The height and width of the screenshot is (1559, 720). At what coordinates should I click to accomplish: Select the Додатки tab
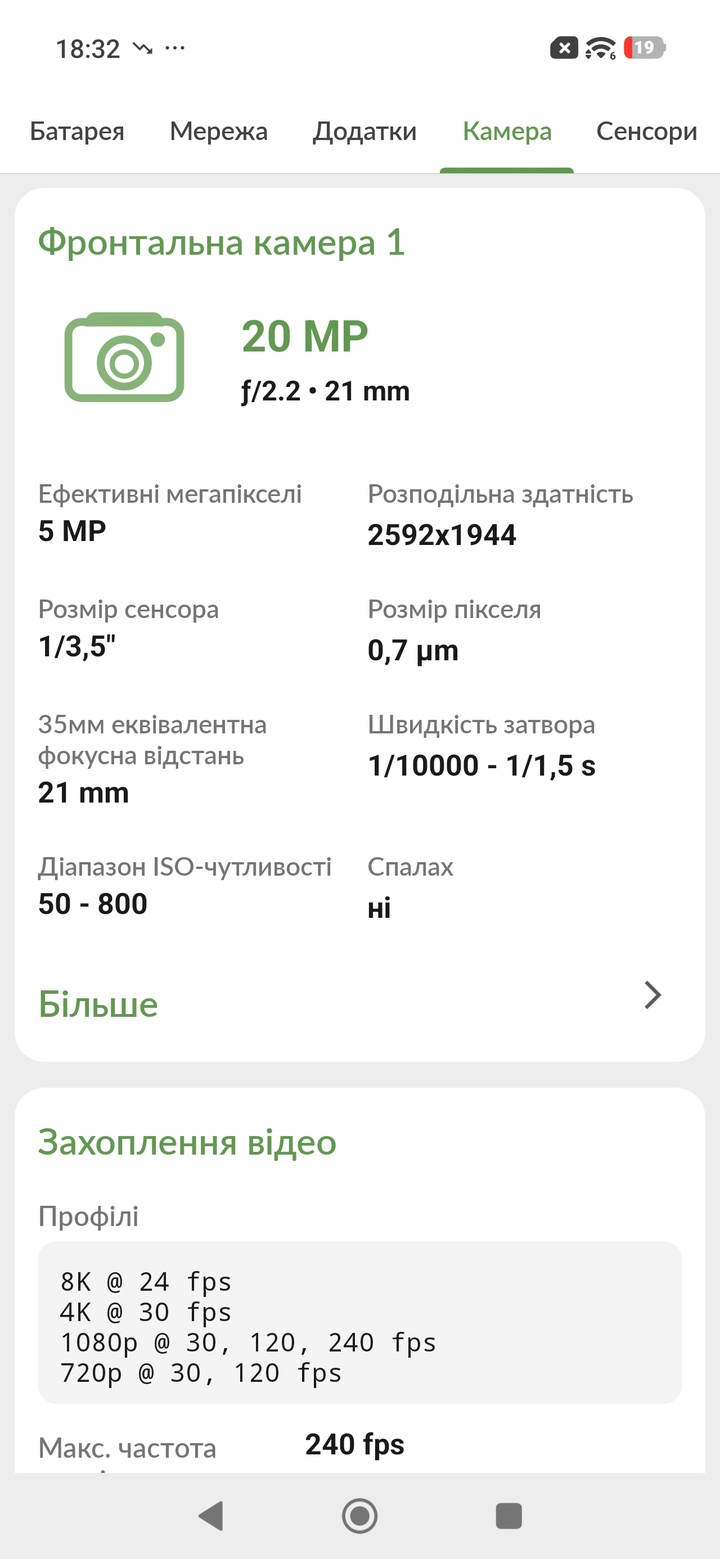pyautogui.click(x=364, y=132)
